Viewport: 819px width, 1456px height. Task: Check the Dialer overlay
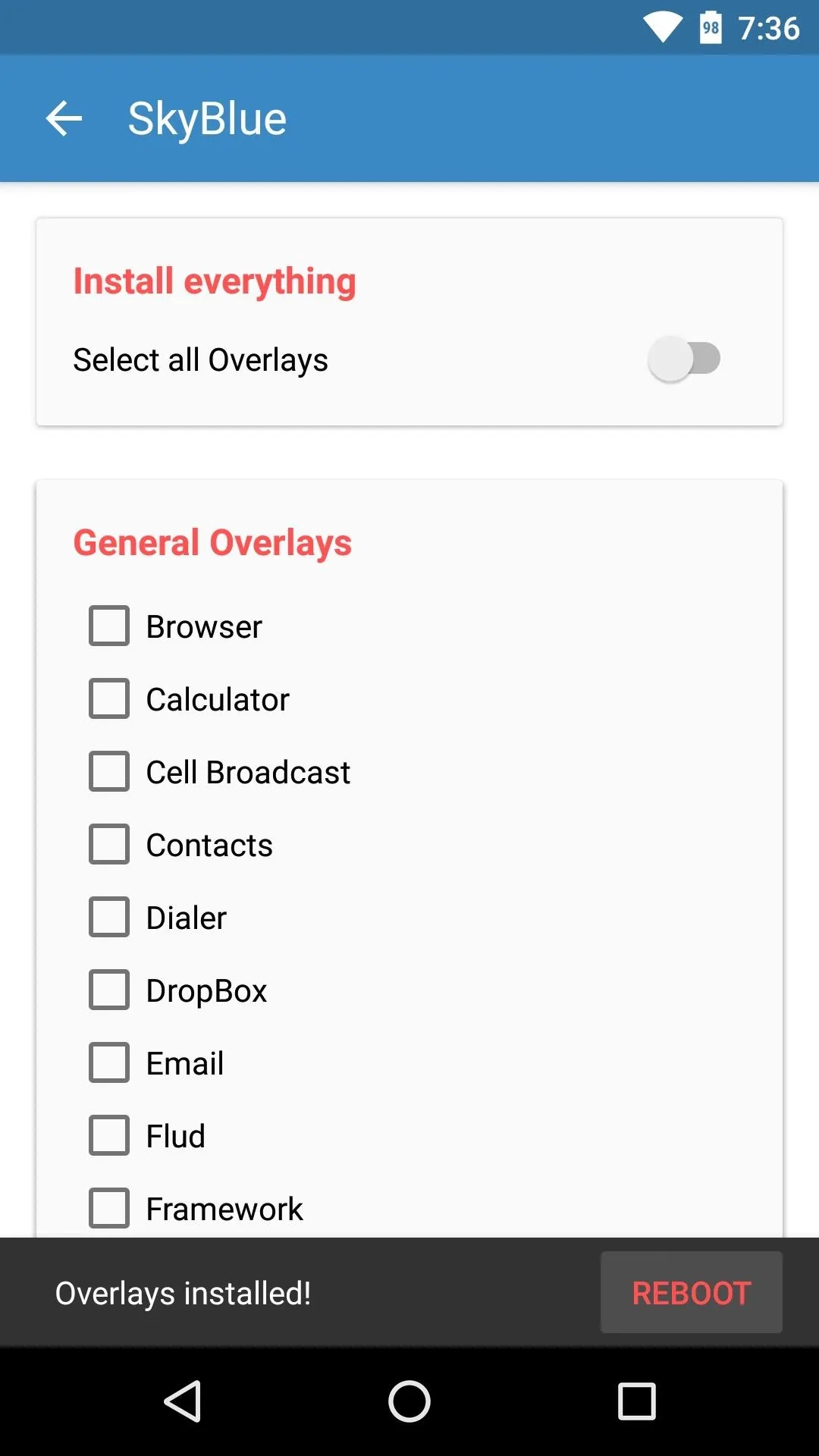tap(109, 917)
